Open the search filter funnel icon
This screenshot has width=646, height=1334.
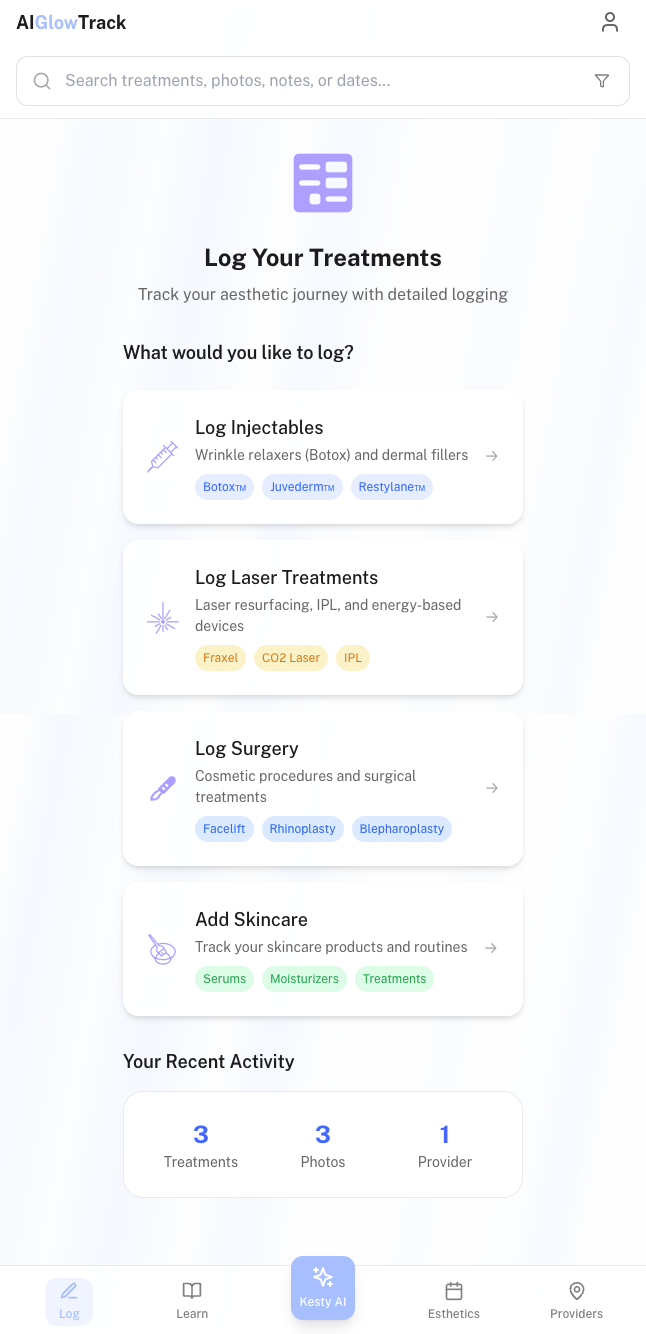(602, 81)
